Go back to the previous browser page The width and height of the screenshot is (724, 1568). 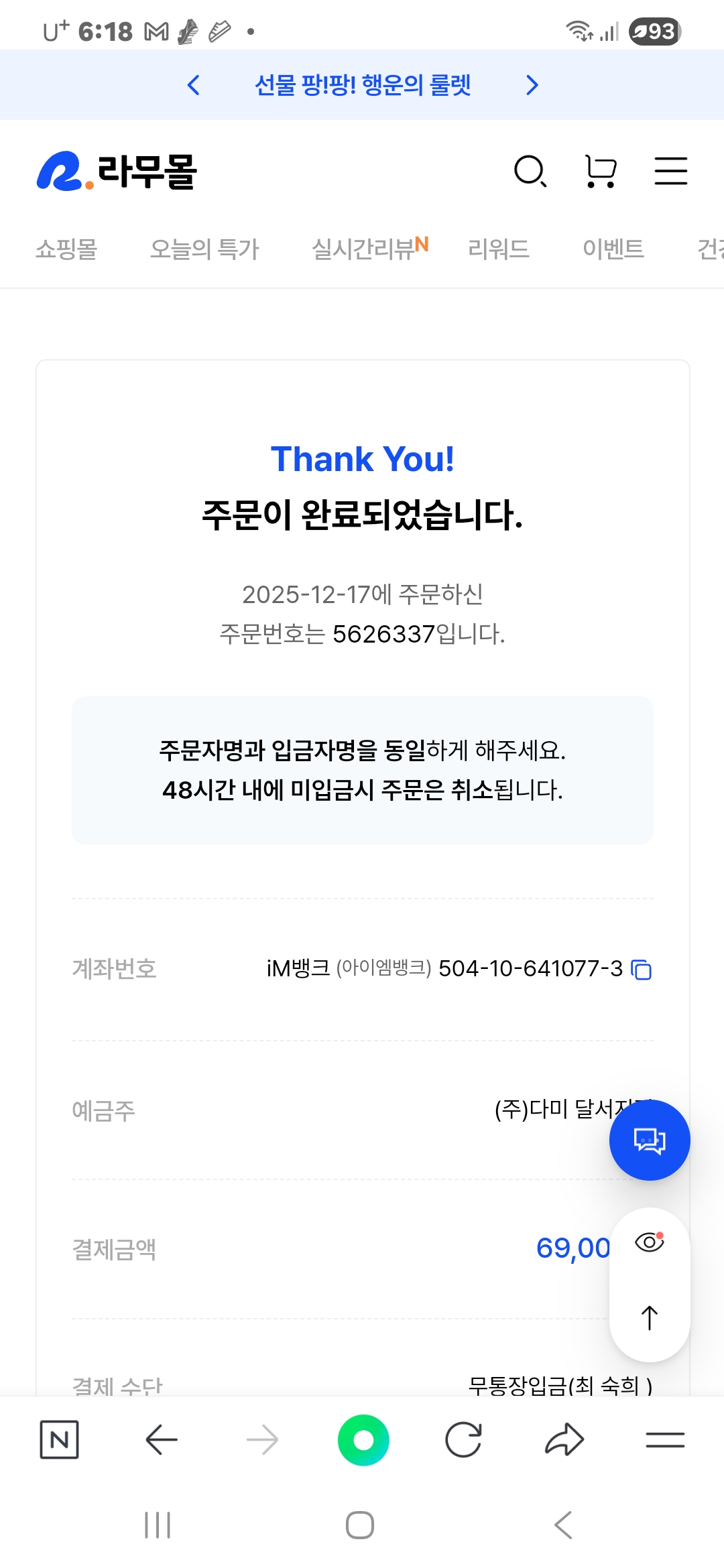click(162, 1439)
